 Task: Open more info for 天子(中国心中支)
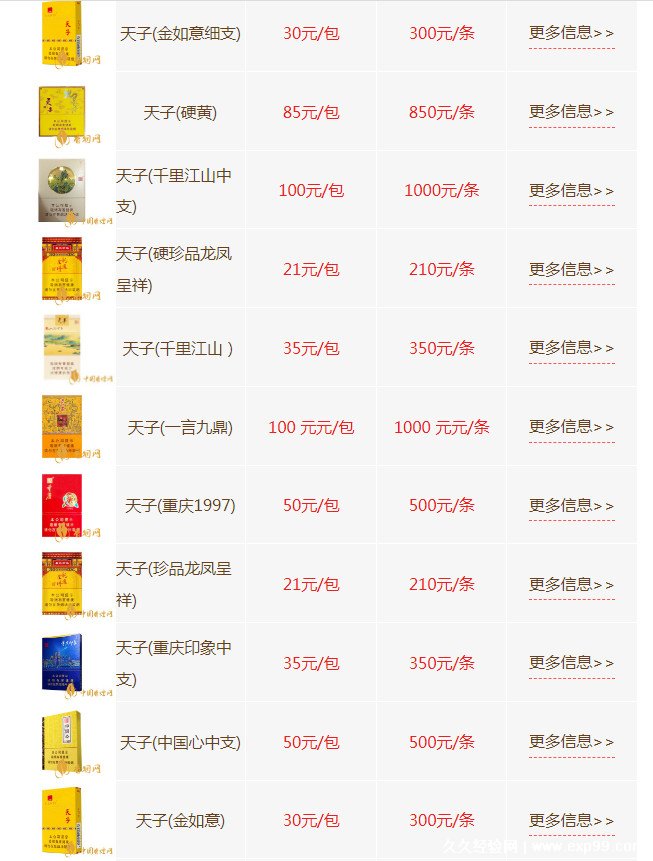pos(571,742)
